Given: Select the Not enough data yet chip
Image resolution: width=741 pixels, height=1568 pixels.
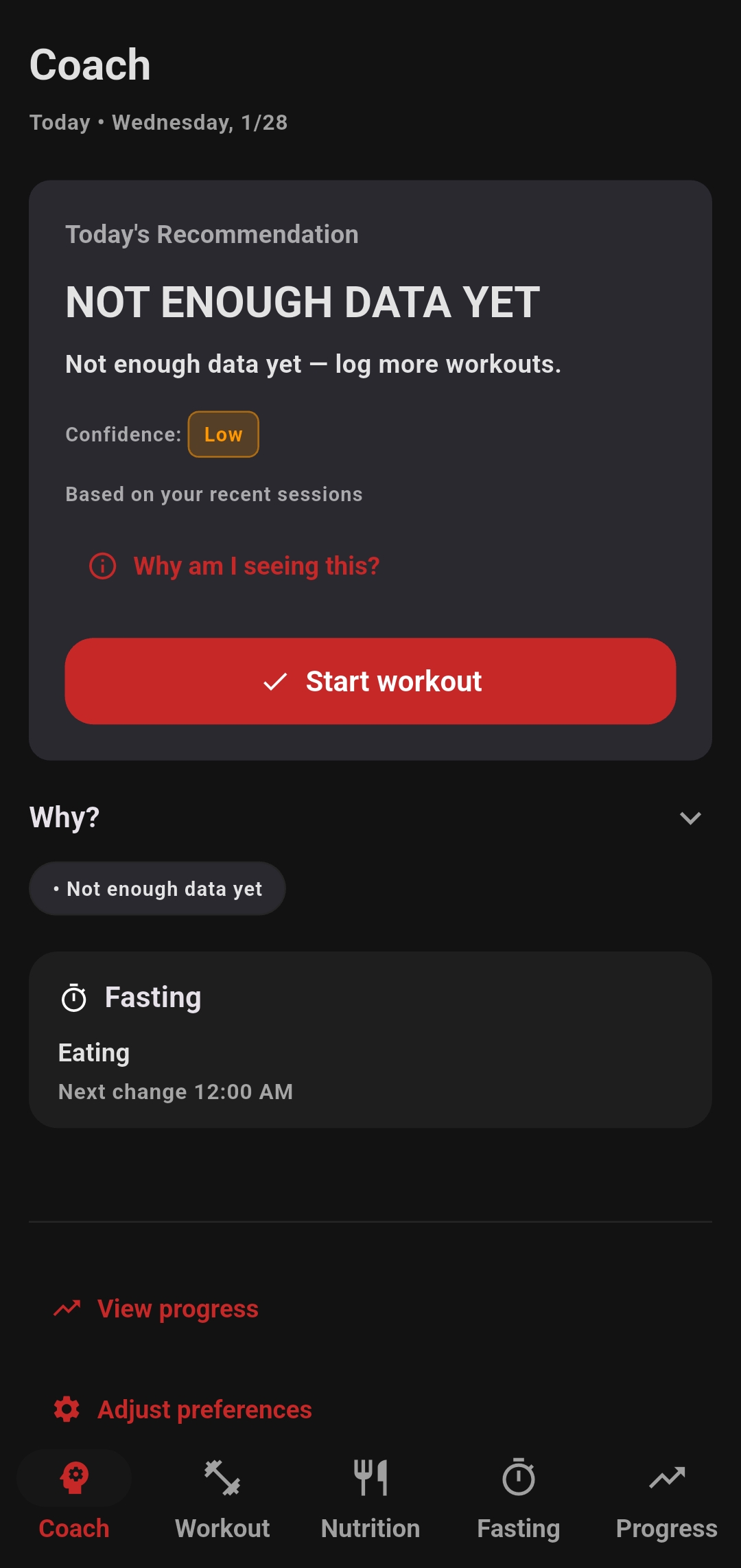Looking at the screenshot, I should (x=157, y=888).
